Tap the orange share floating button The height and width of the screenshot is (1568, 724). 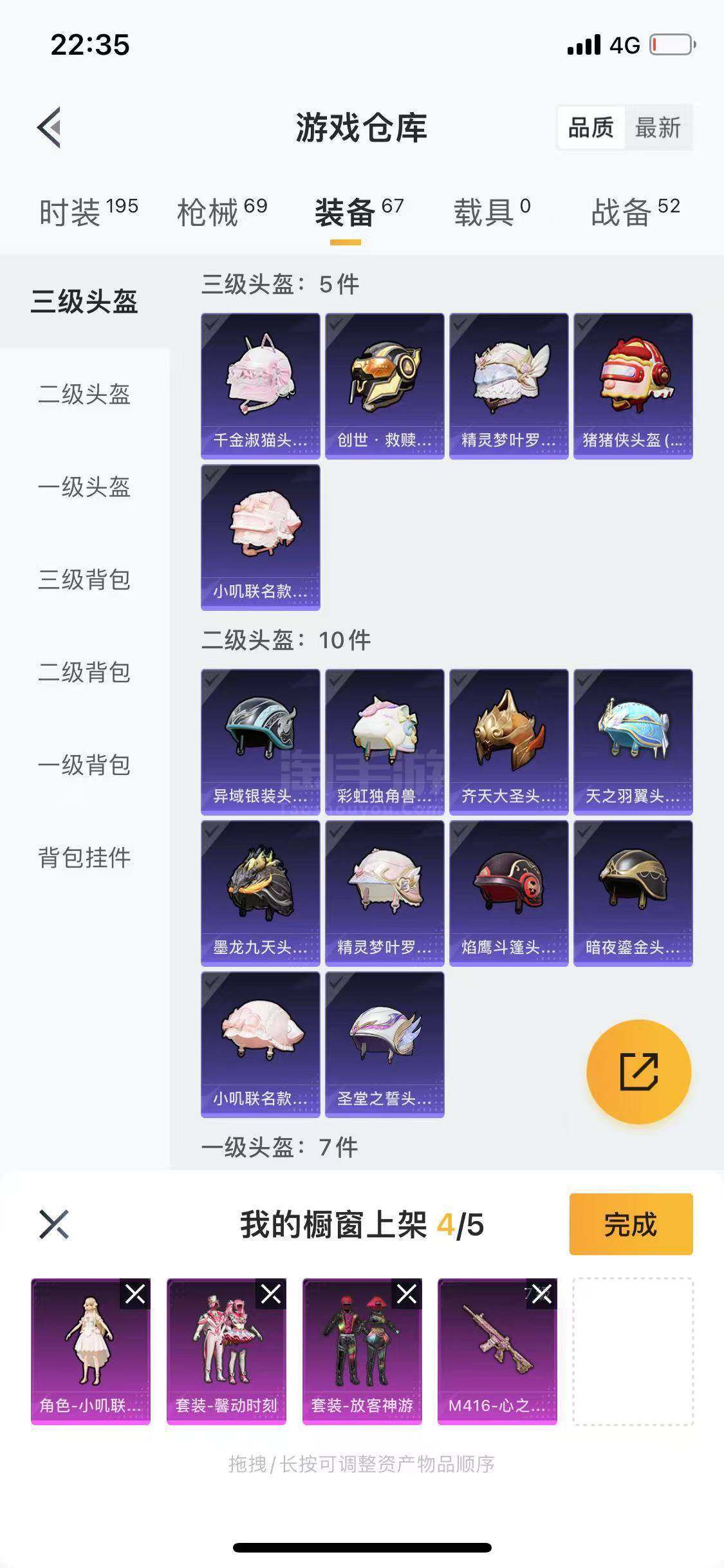tap(638, 1072)
